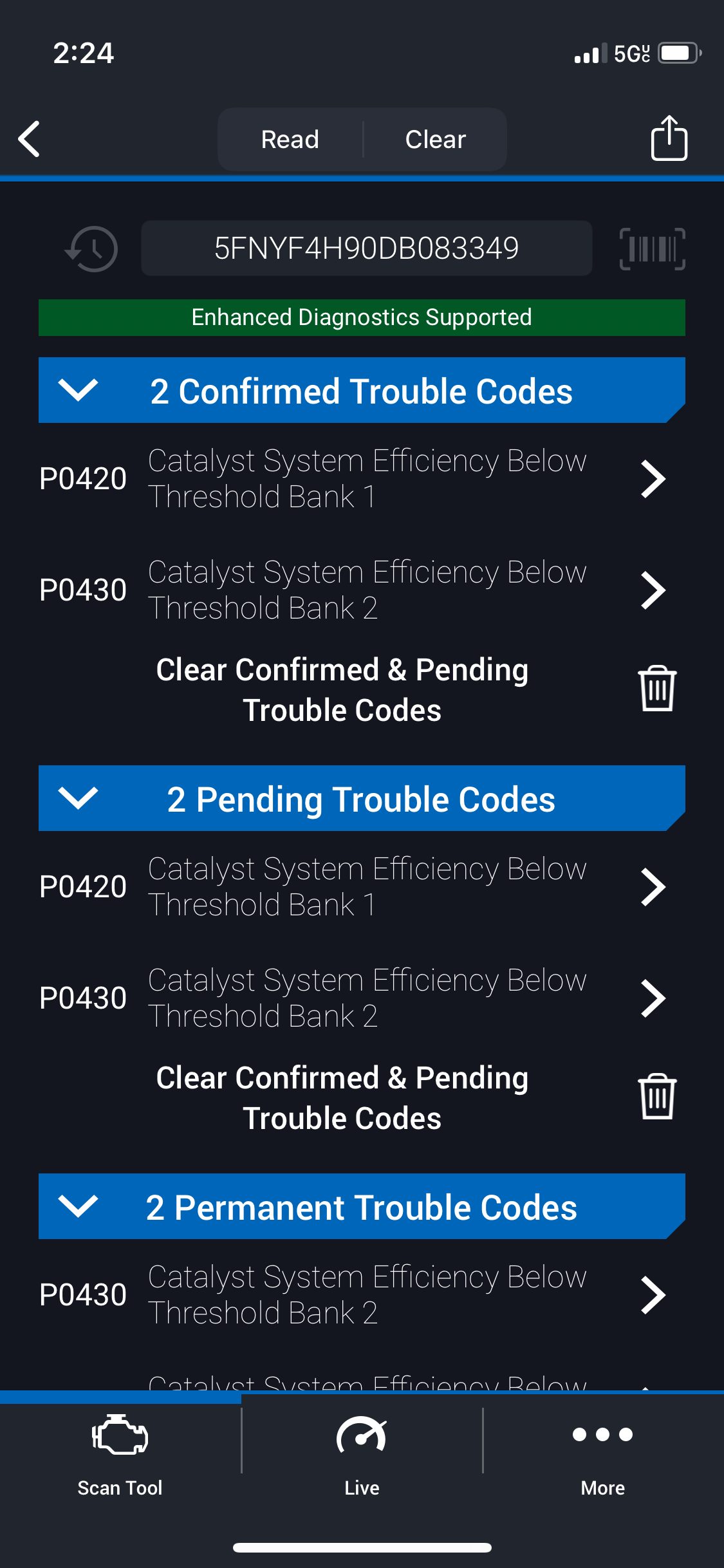
Task: Go back to the previous screen
Action: pos(30,139)
